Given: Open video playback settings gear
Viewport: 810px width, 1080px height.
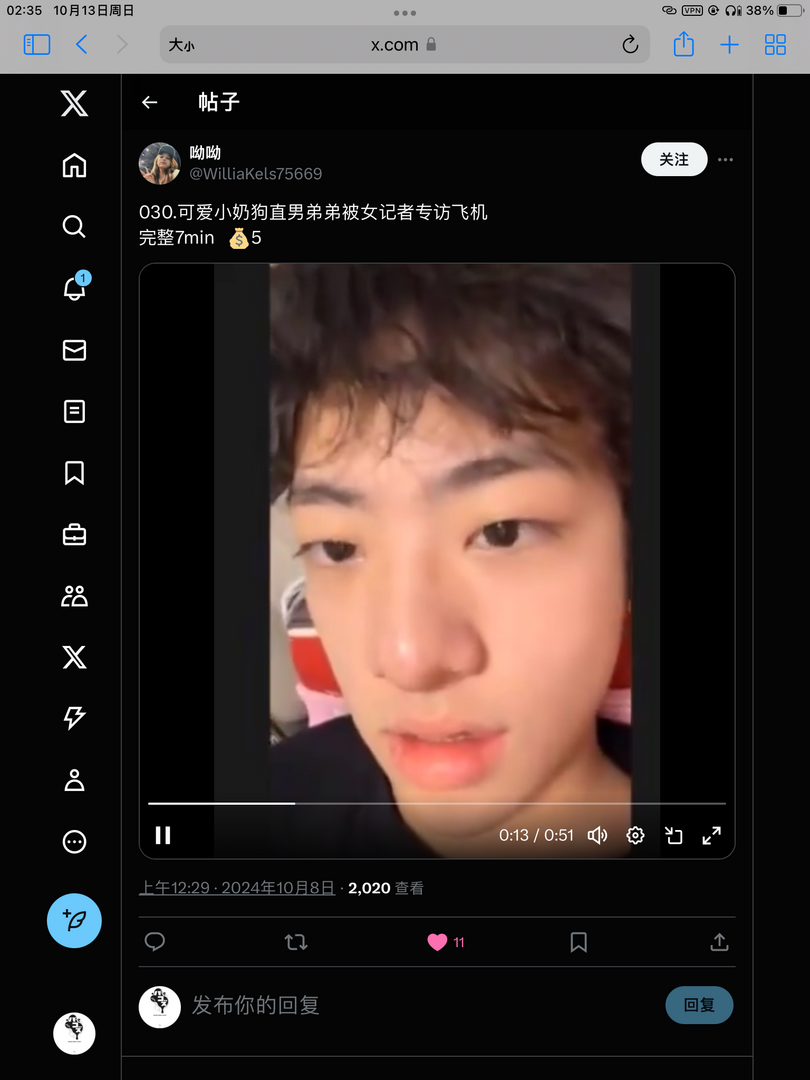Looking at the screenshot, I should tap(635, 835).
